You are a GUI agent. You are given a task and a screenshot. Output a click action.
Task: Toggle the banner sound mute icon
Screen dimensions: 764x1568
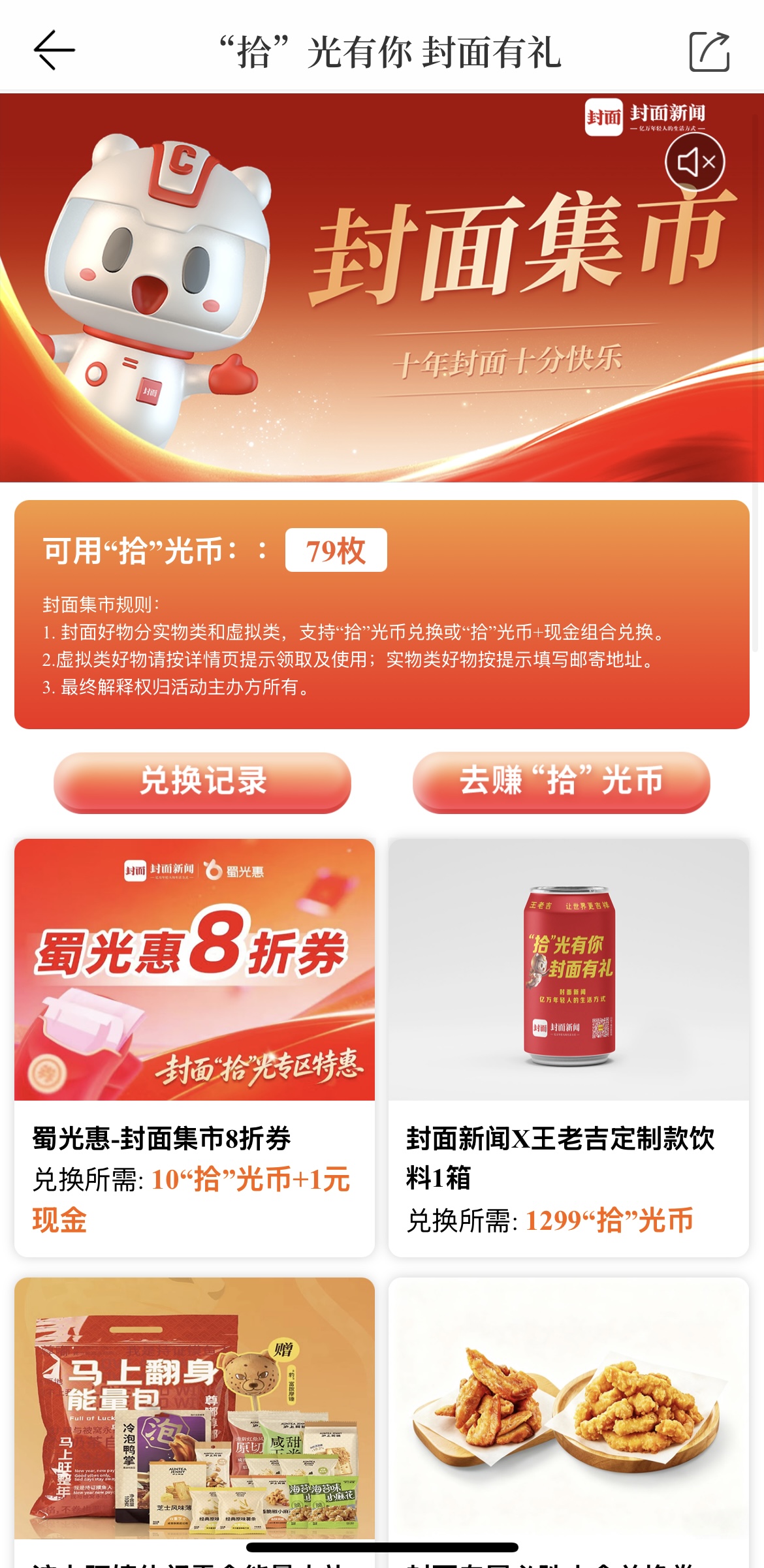coord(695,162)
